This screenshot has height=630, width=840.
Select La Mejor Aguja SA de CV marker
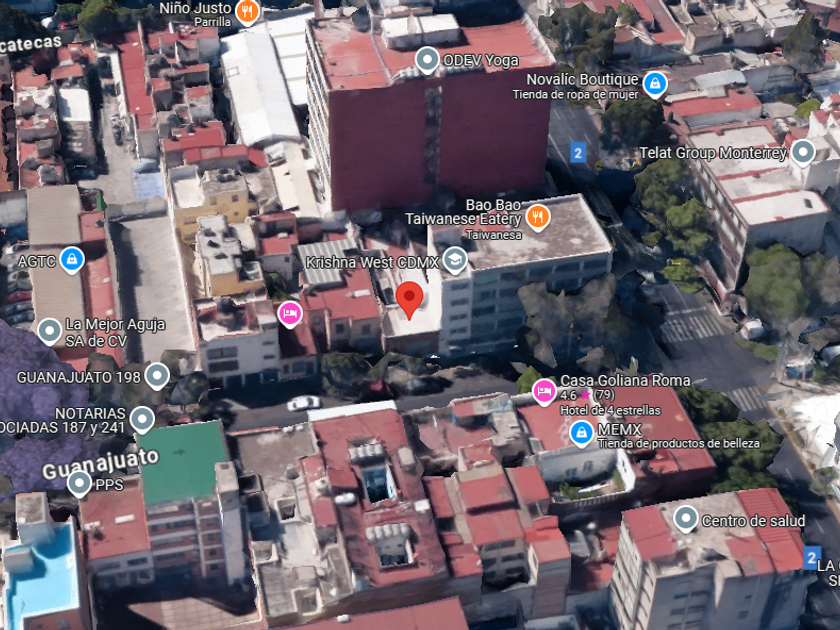pos(49,332)
